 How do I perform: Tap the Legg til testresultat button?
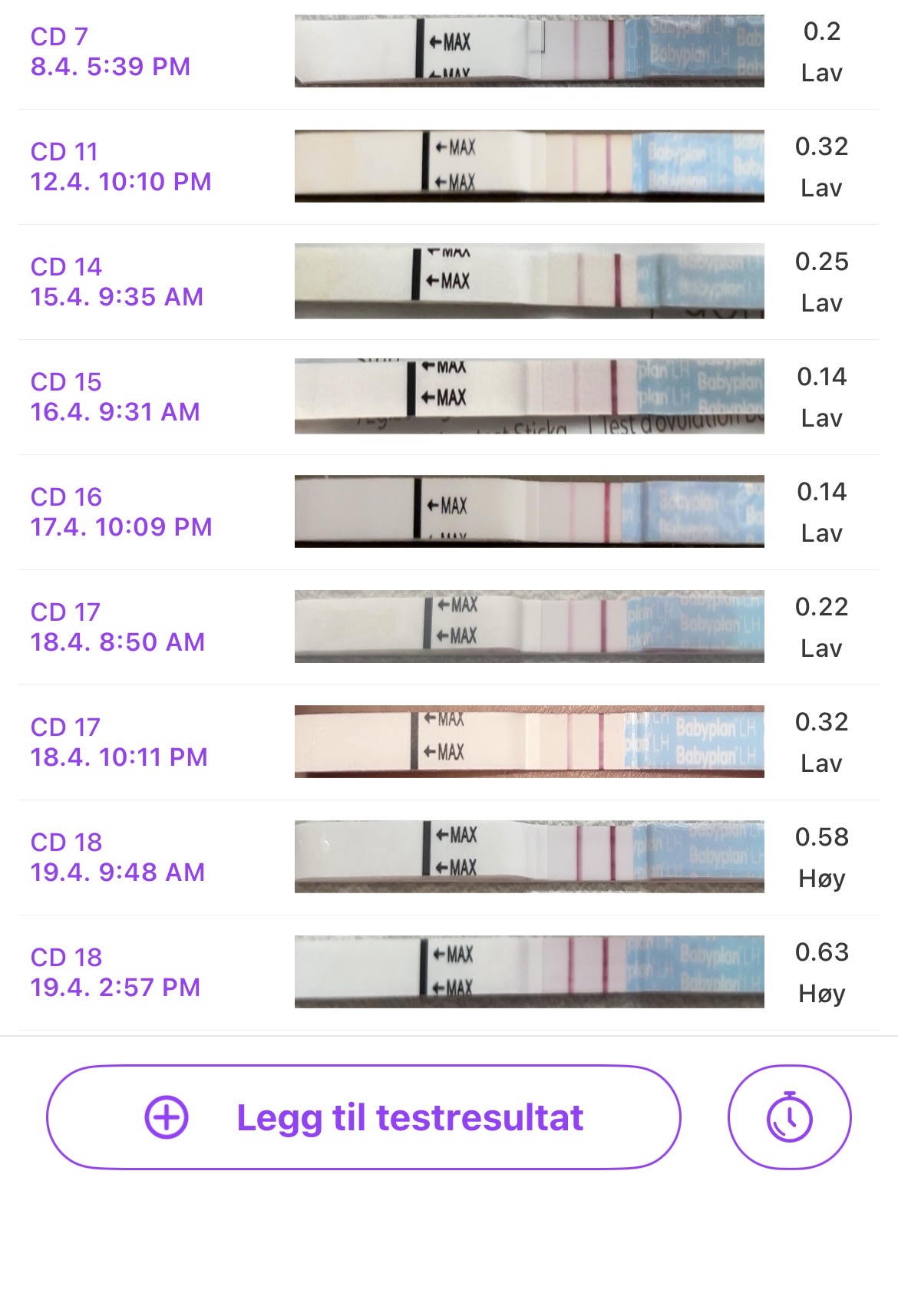[364, 1117]
